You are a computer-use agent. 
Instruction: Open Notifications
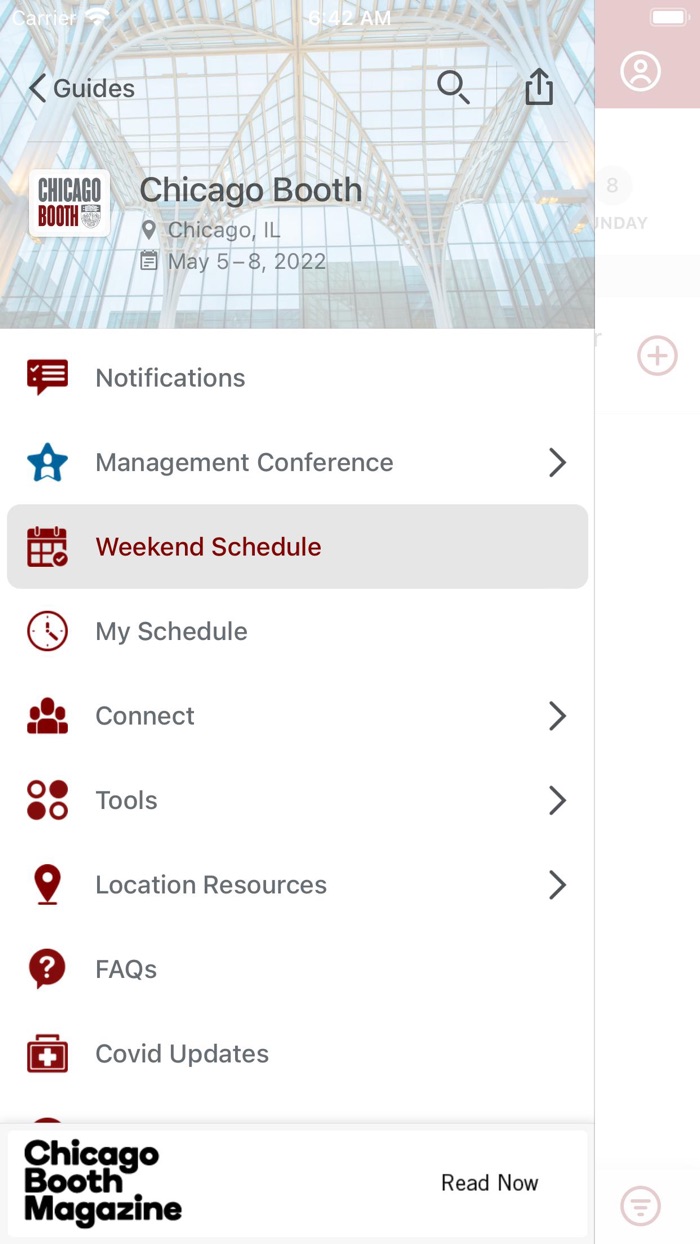pos(170,378)
